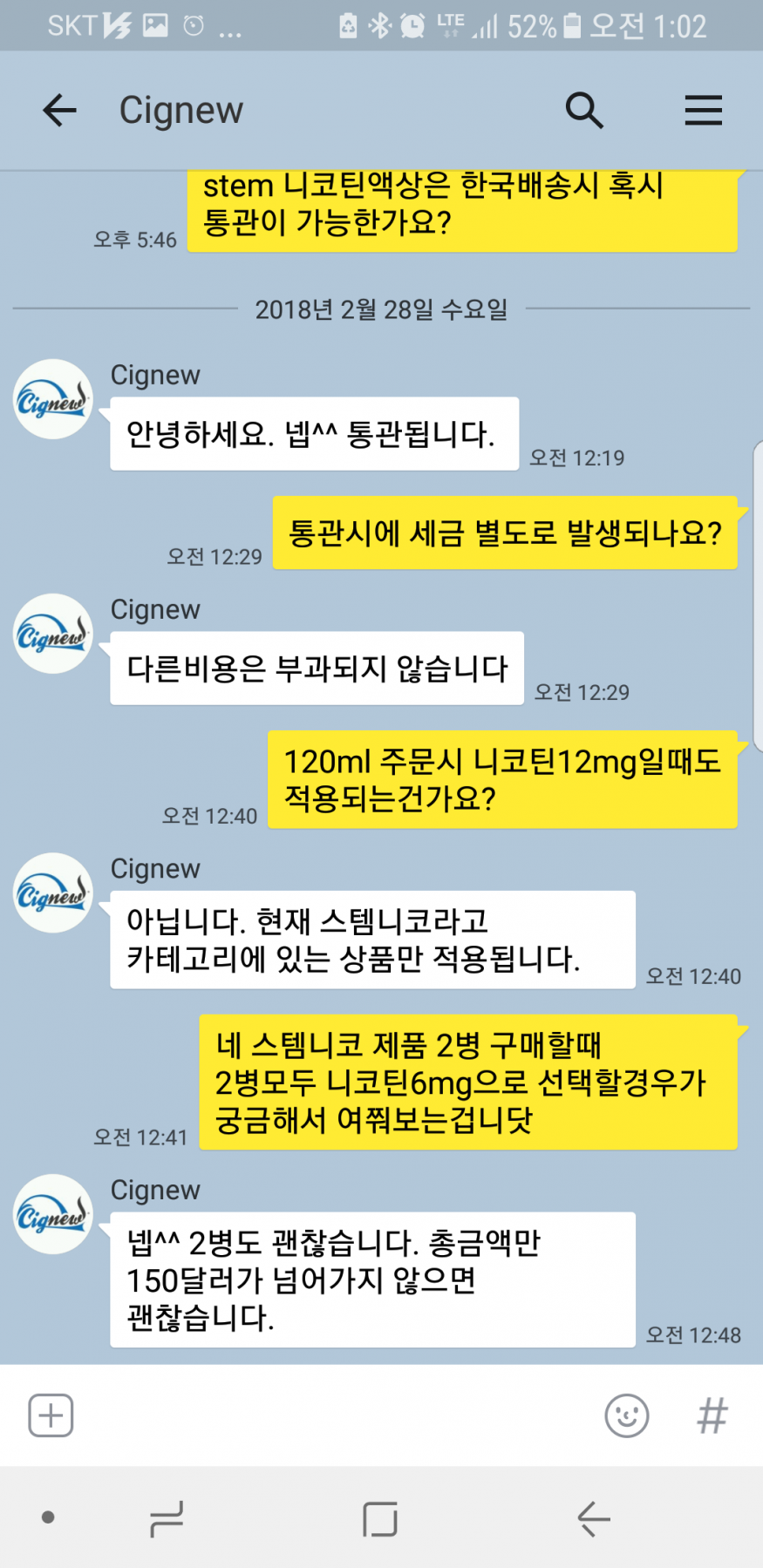Screen dimensions: 763x1568
Task: Open the plus attachment button
Action: tap(51, 1415)
